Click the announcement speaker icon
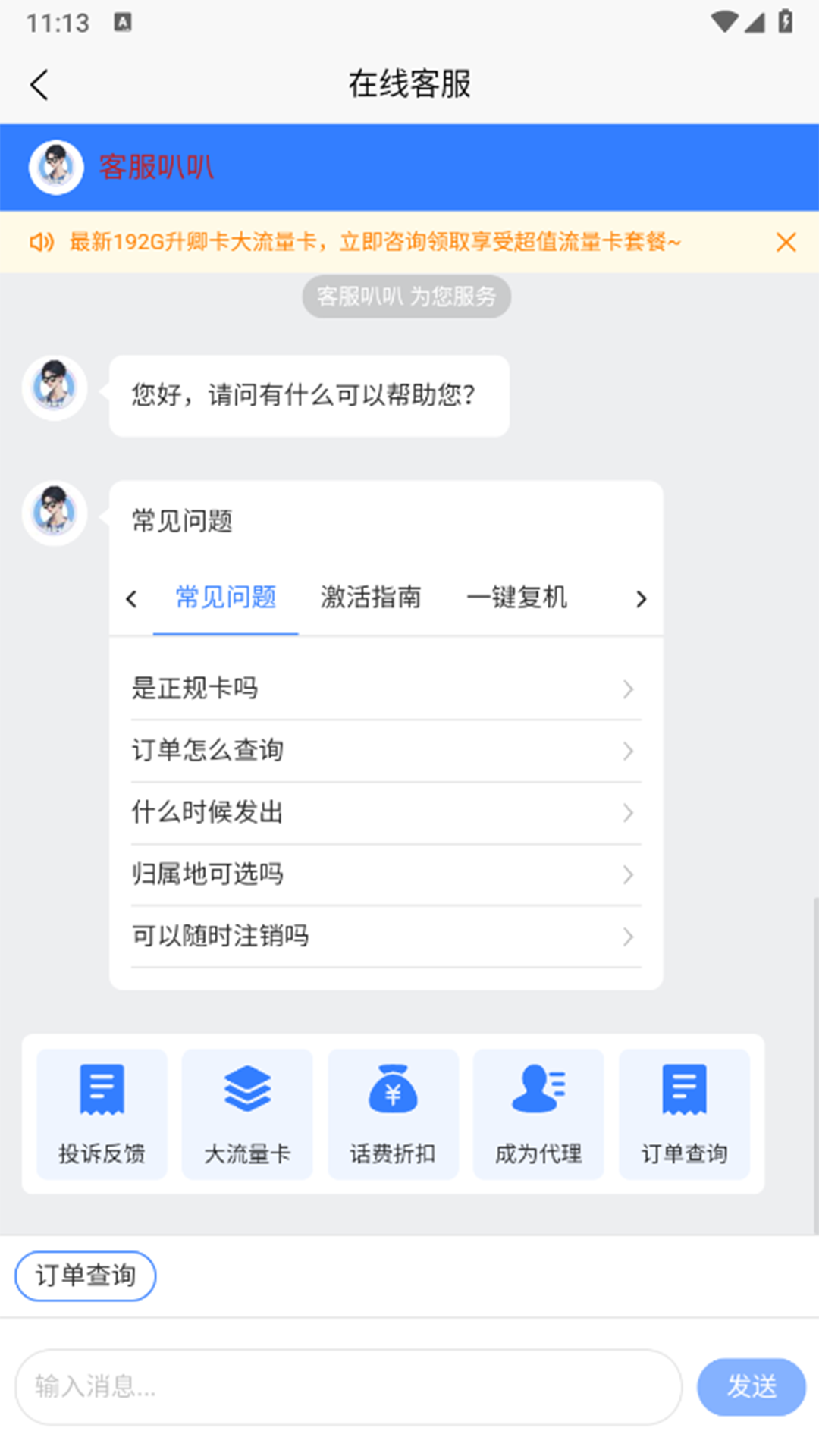Image resolution: width=819 pixels, height=1456 pixels. (x=42, y=242)
